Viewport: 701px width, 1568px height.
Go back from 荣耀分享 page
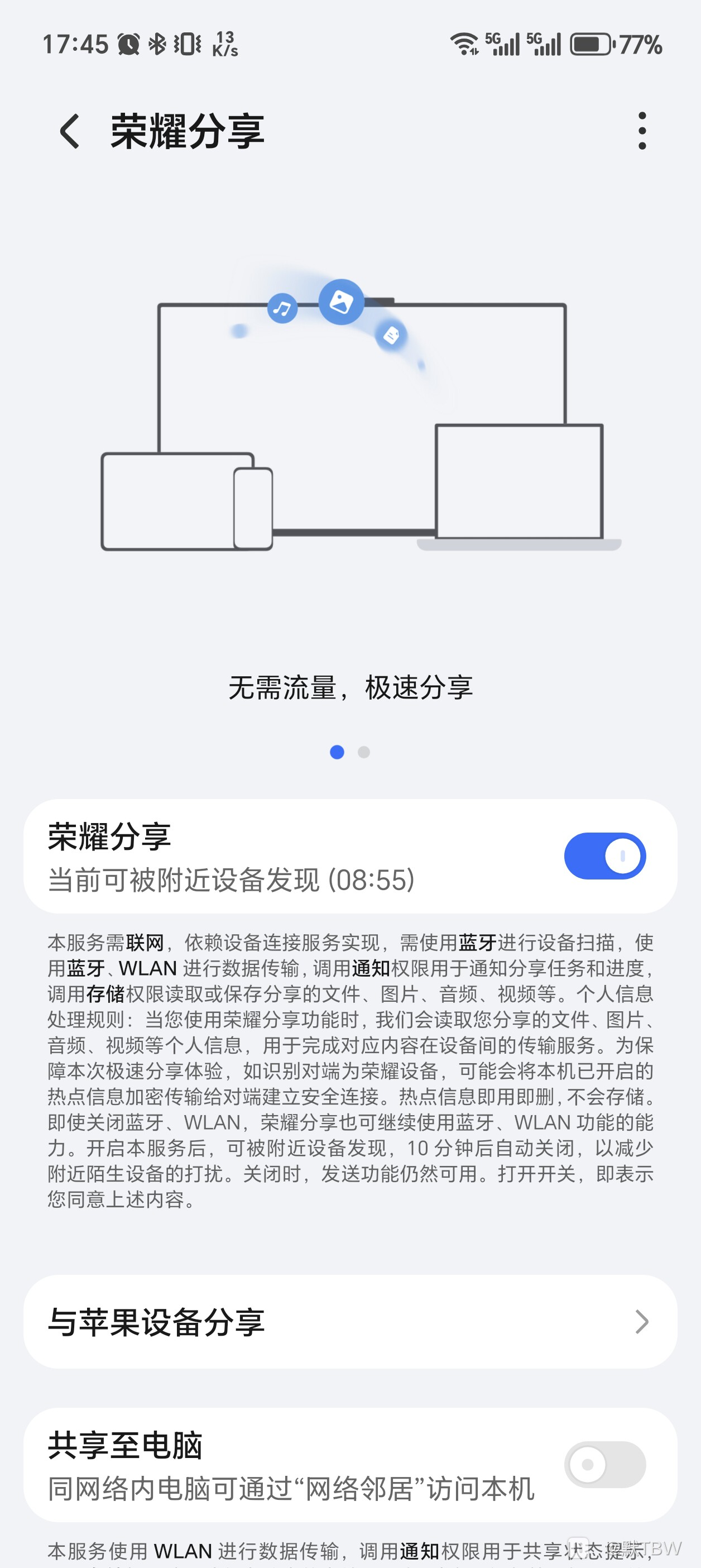69,131
